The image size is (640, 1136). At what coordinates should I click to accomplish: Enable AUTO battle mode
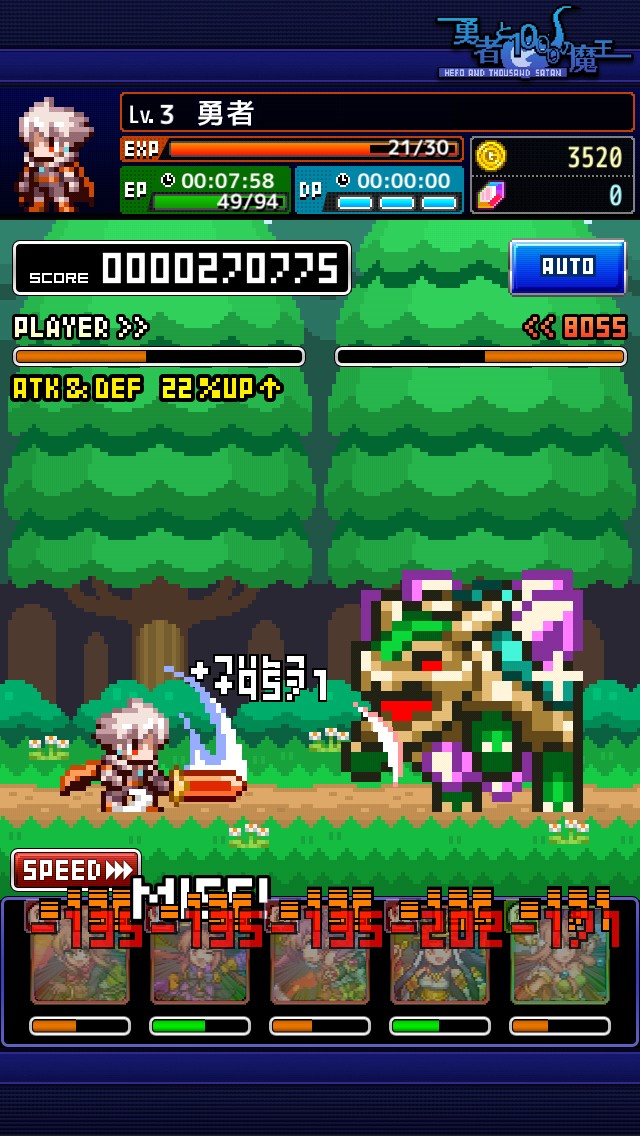click(x=567, y=267)
